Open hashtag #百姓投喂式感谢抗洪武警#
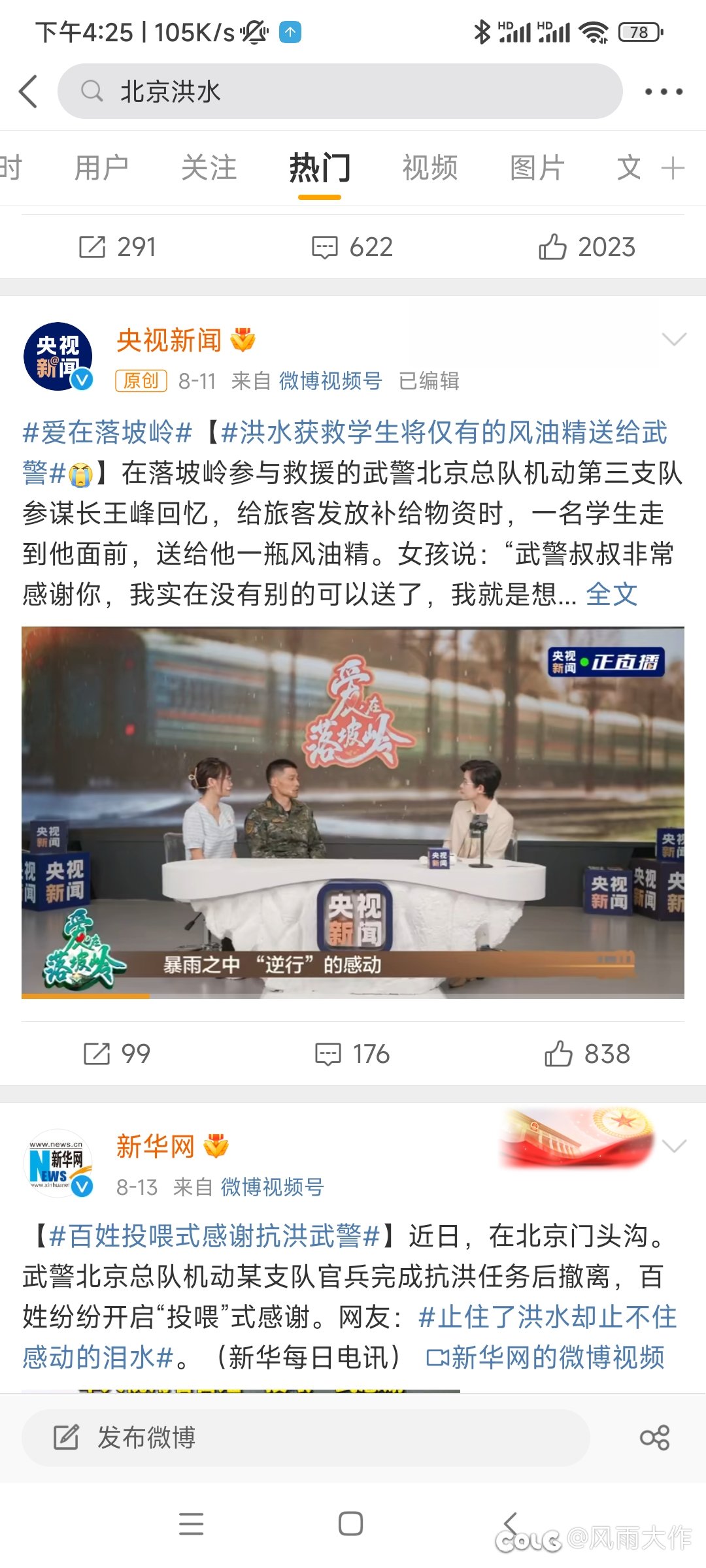This screenshot has width=706, height=1568. pos(214,1236)
